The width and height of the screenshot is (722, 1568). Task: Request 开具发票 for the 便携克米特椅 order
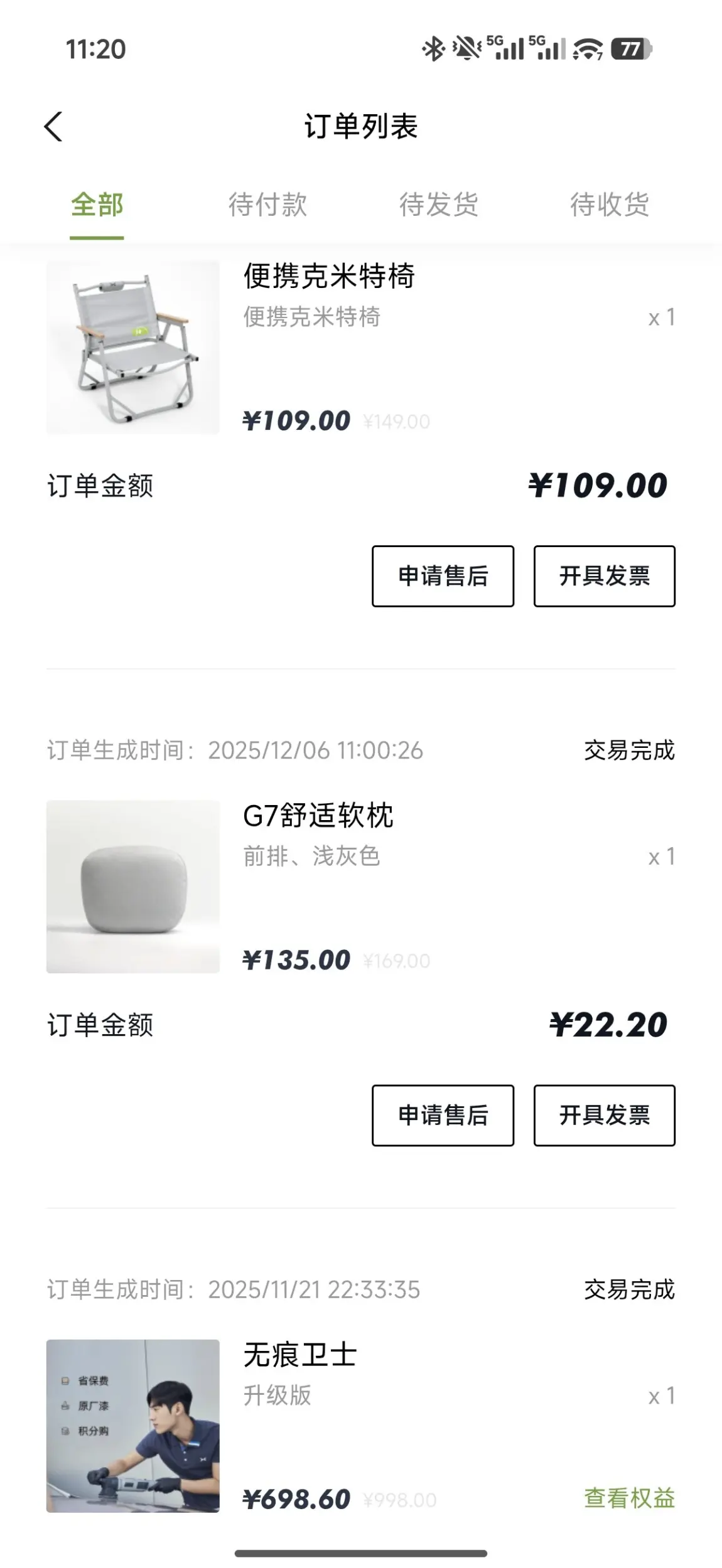(x=604, y=576)
